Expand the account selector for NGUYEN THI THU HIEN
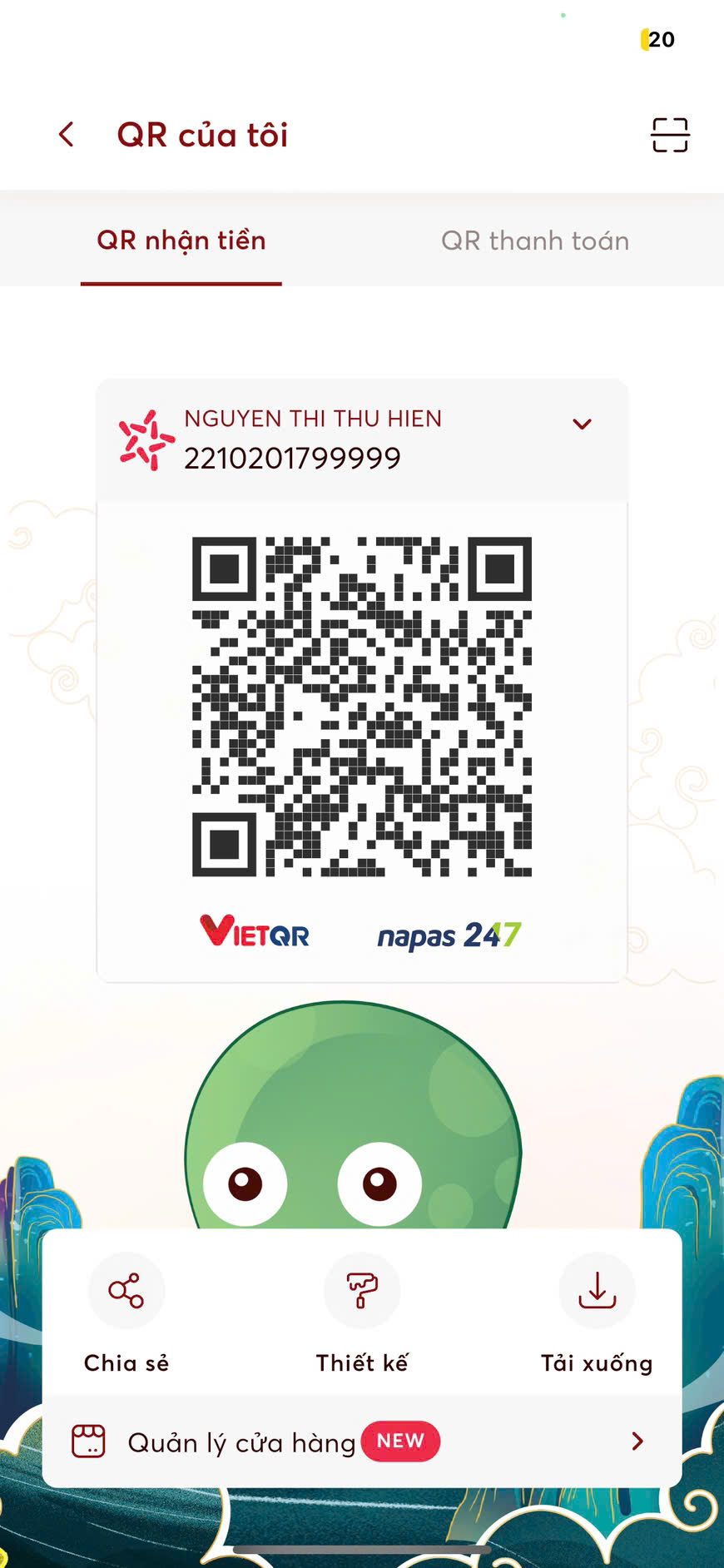The image size is (724, 1568). [x=582, y=424]
